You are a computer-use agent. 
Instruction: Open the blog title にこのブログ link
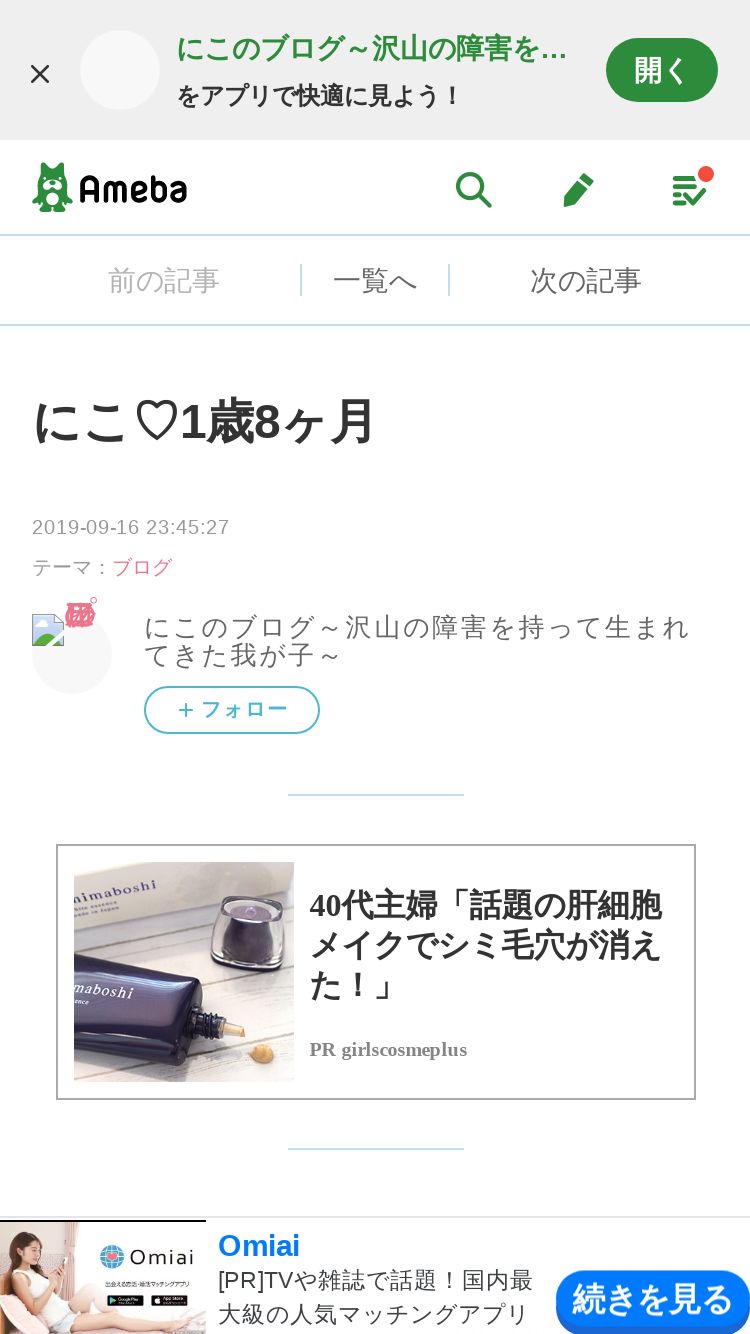[417, 641]
